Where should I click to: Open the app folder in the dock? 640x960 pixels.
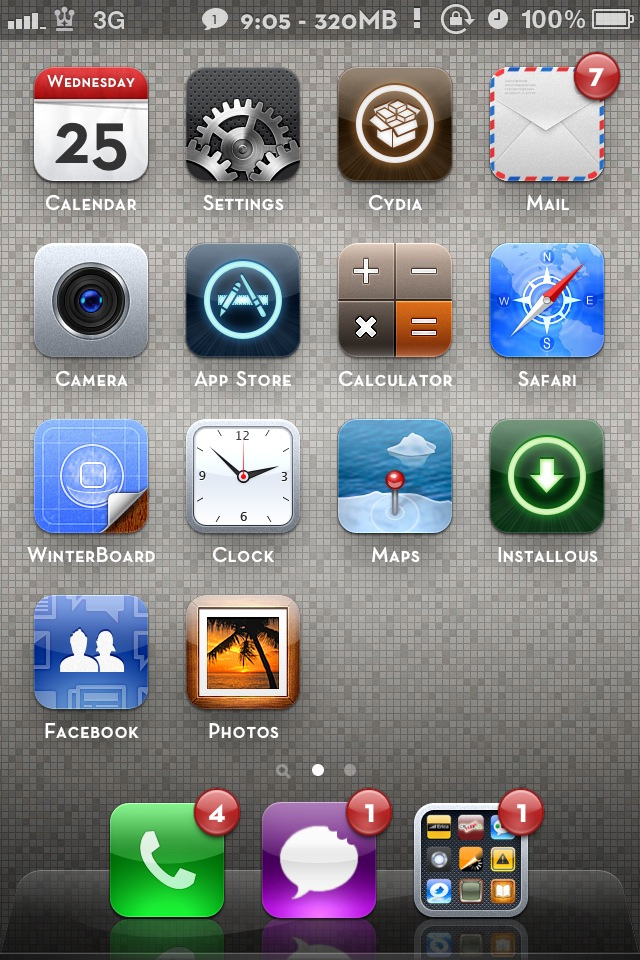point(470,860)
